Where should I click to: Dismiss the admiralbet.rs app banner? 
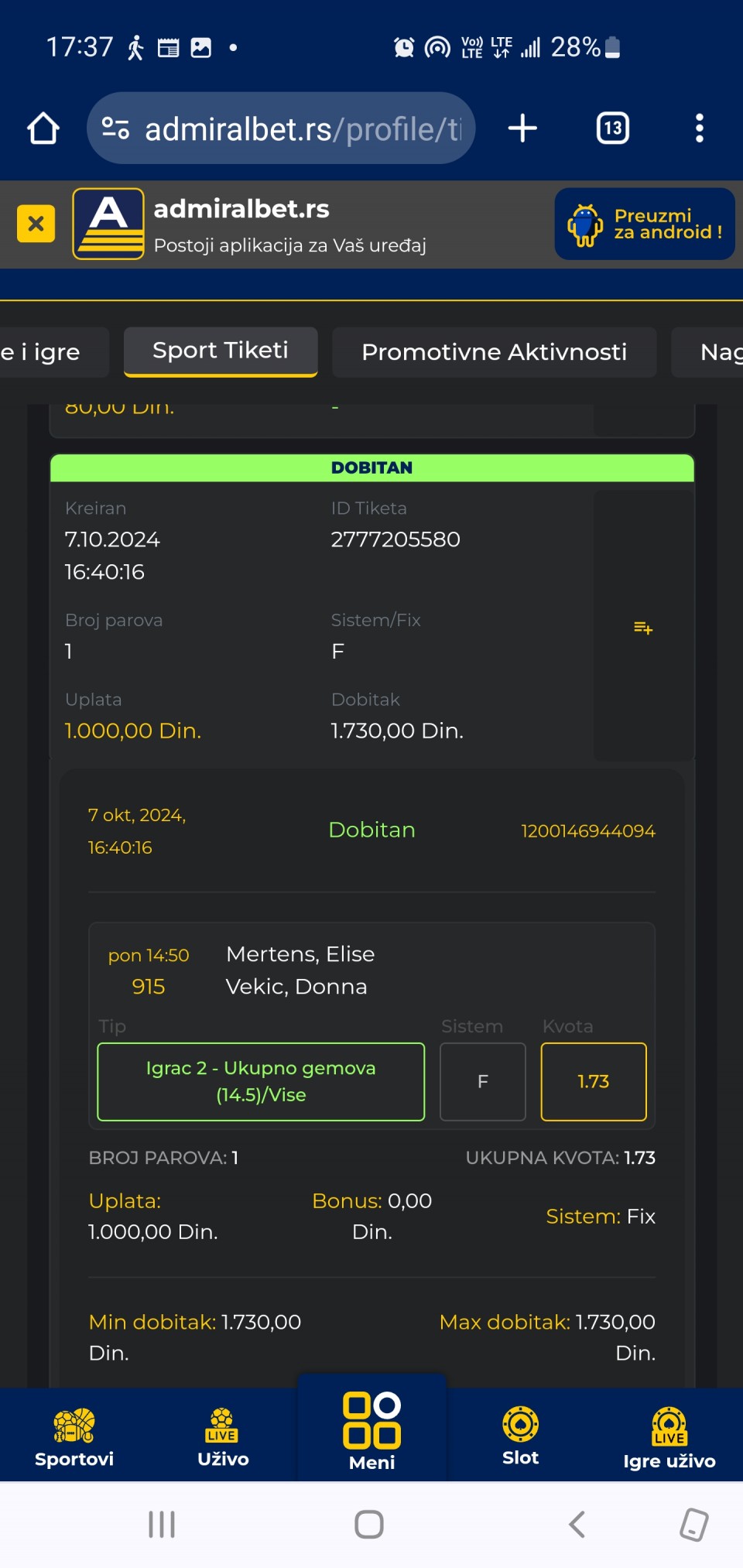pyautogui.click(x=36, y=224)
